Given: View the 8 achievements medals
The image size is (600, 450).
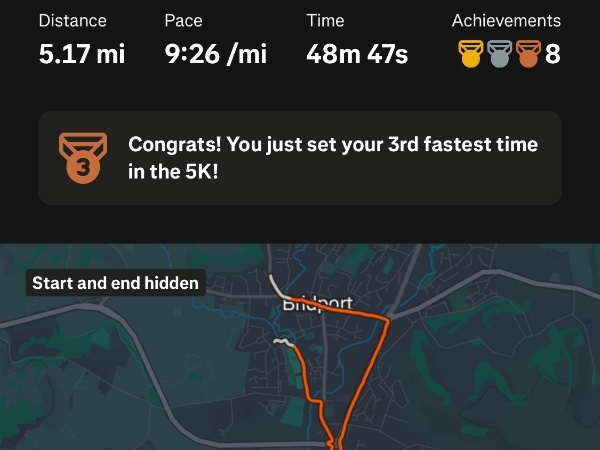Looking at the screenshot, I should (508, 53).
